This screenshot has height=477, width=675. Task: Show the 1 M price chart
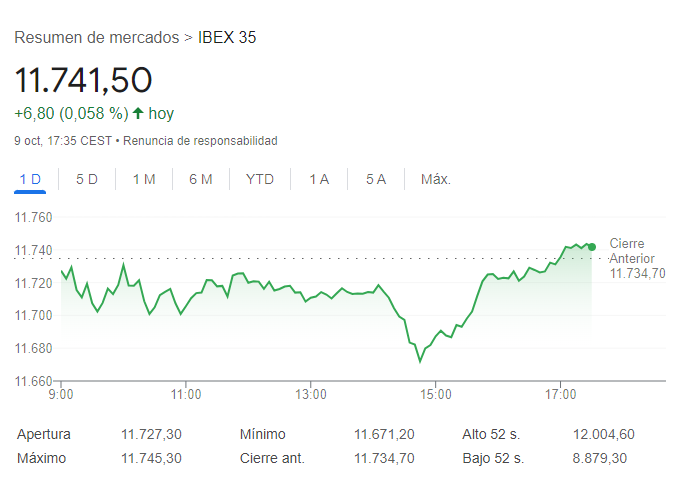(x=144, y=179)
